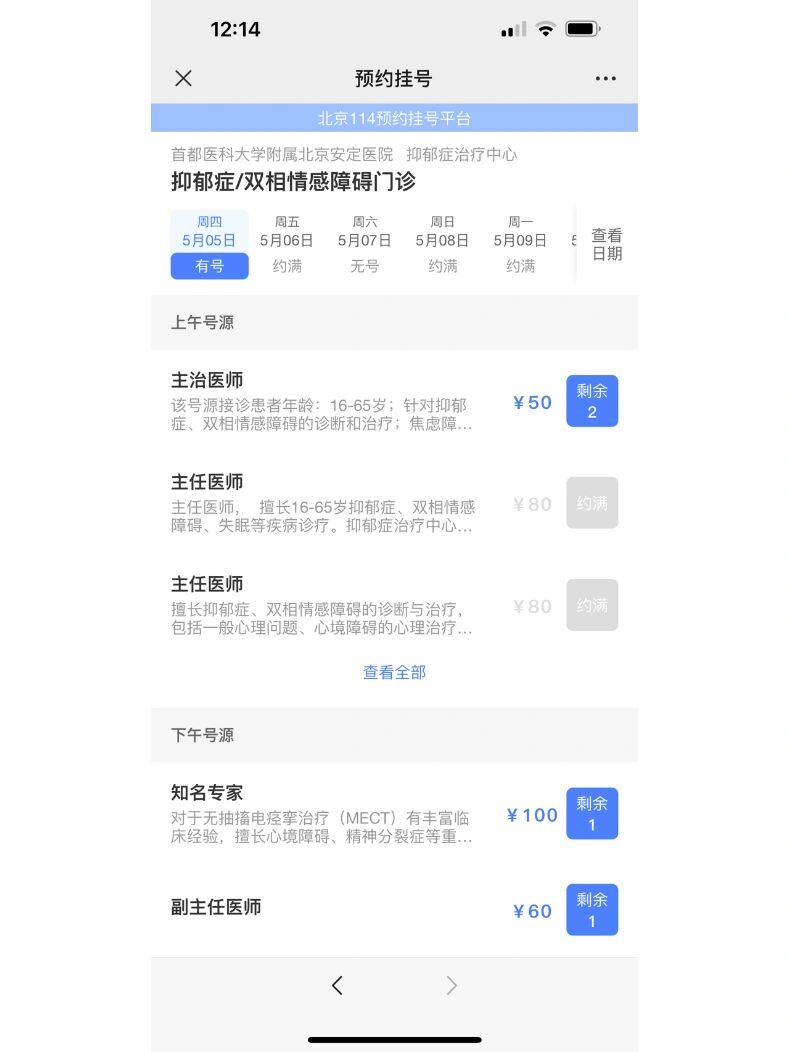789x1052 pixels.
Task: Select the 周日 5月08日 date slot
Action: (442, 242)
